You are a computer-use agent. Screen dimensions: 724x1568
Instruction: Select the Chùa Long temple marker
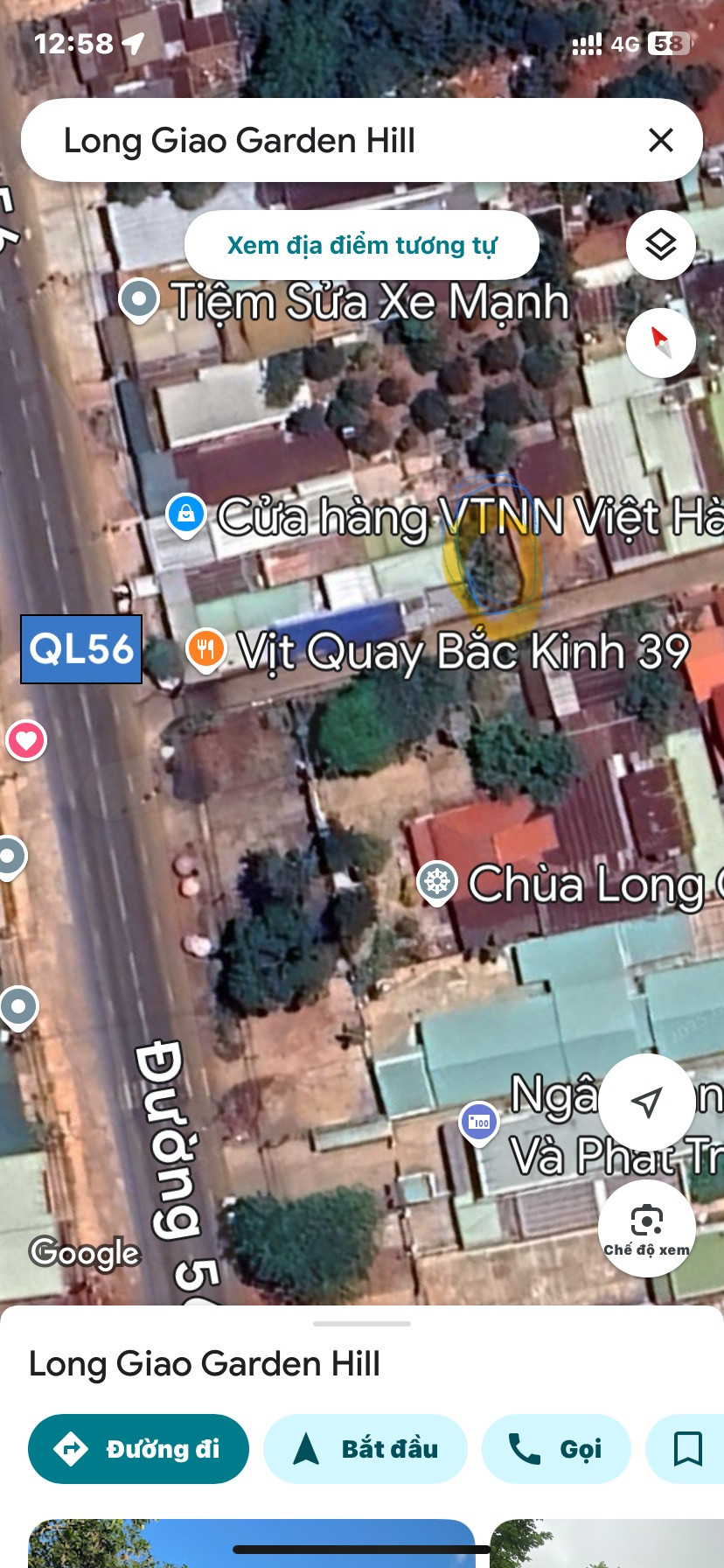coord(437,882)
